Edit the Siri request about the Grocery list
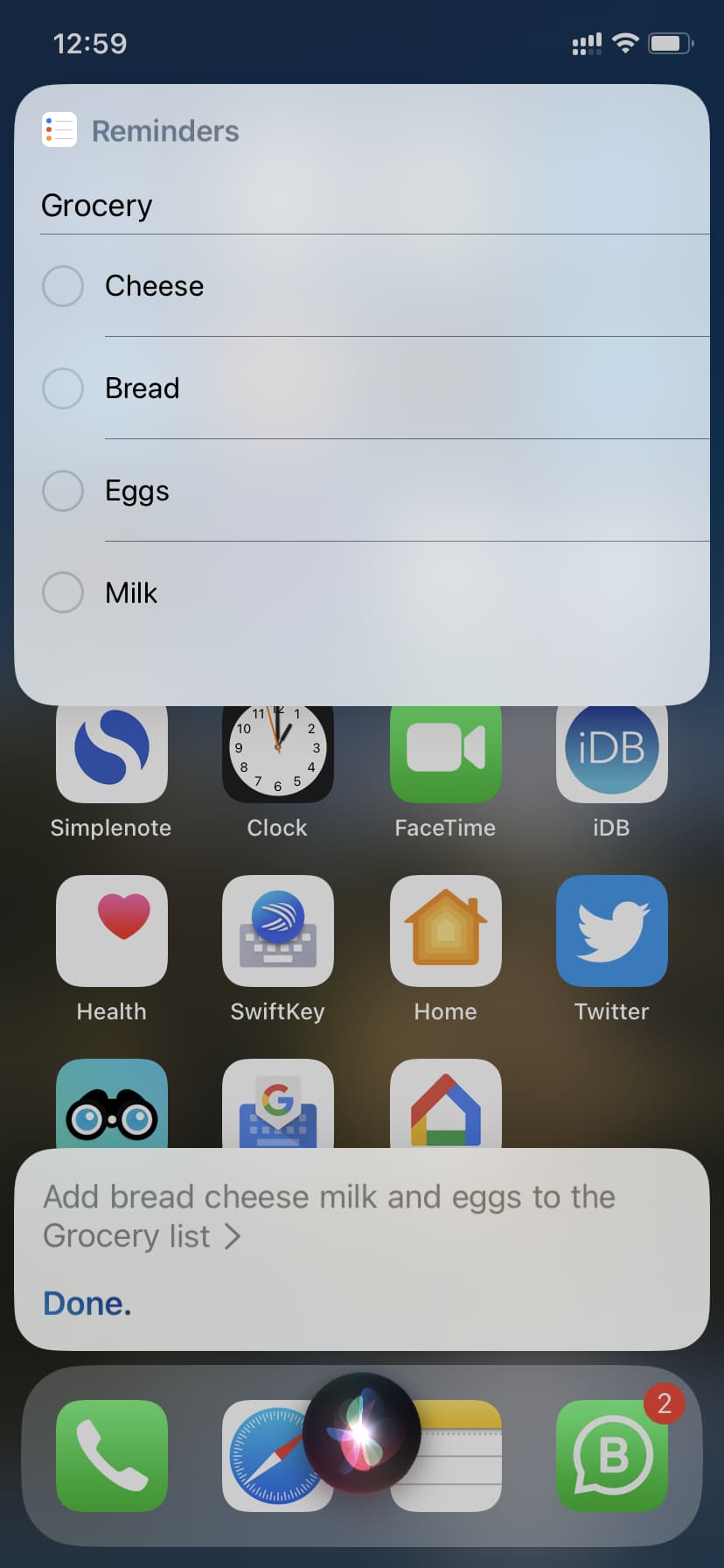 (x=329, y=1216)
